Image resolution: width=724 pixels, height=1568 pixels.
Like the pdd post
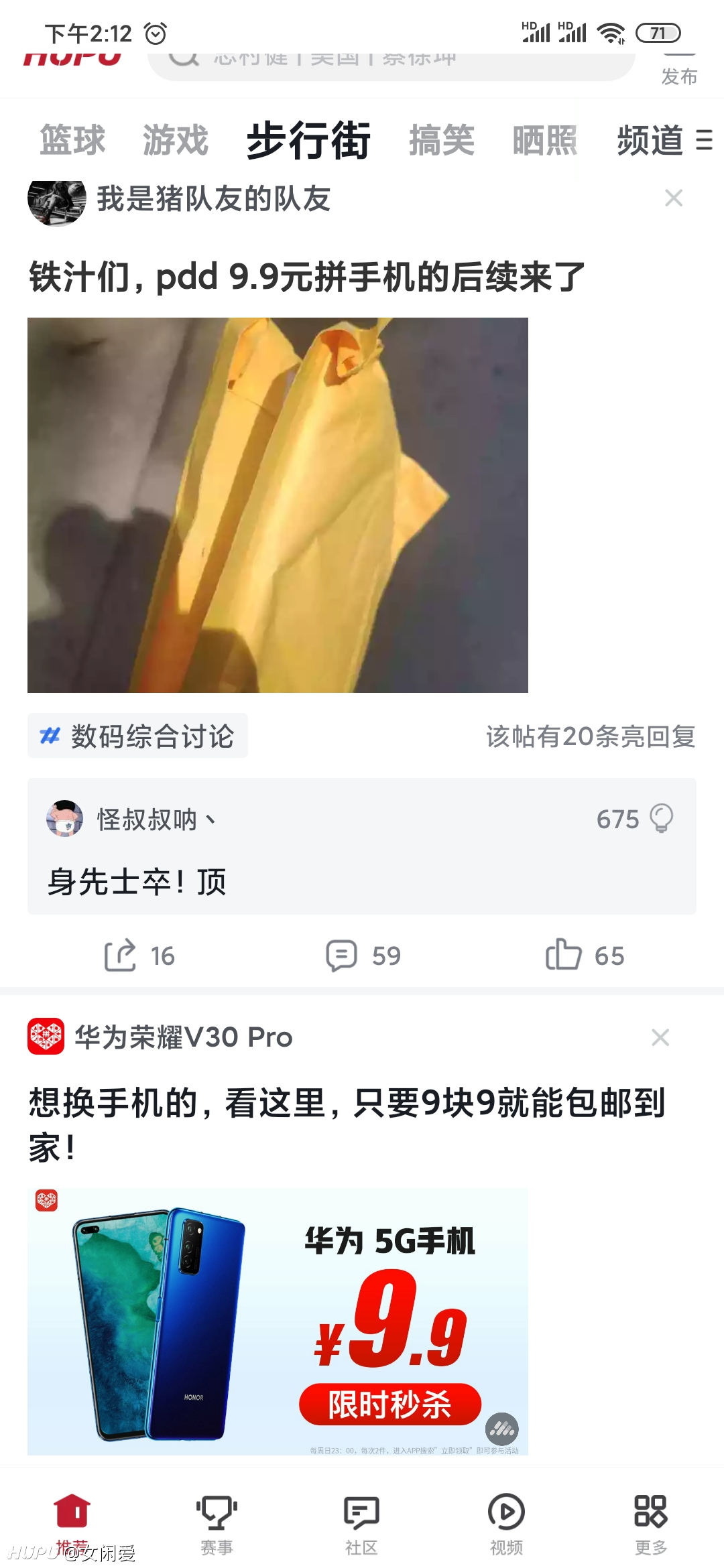[x=585, y=956]
